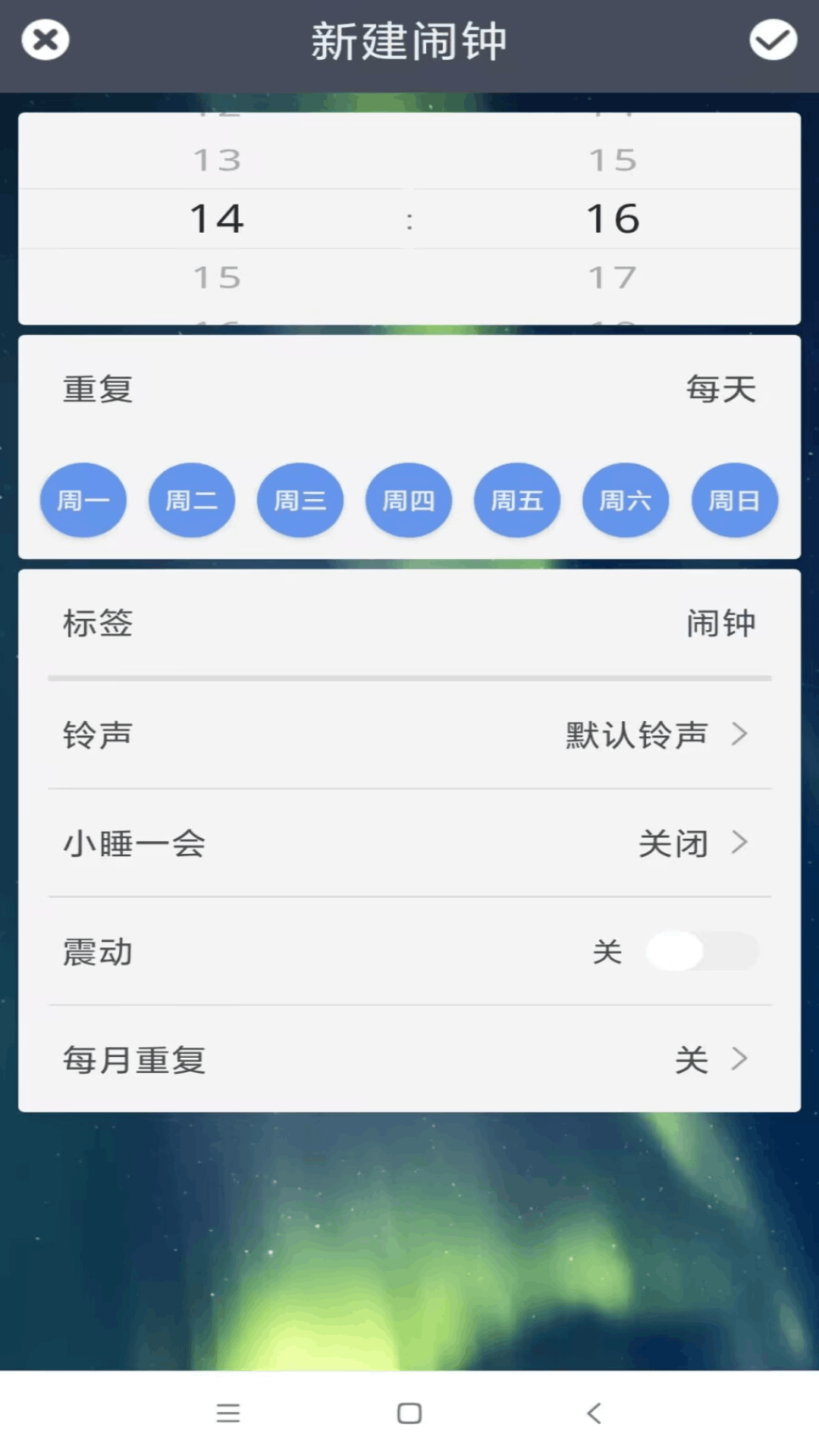The width and height of the screenshot is (819, 1456).
Task: Select 周六 (Saturday) repeat circle
Action: click(x=626, y=500)
